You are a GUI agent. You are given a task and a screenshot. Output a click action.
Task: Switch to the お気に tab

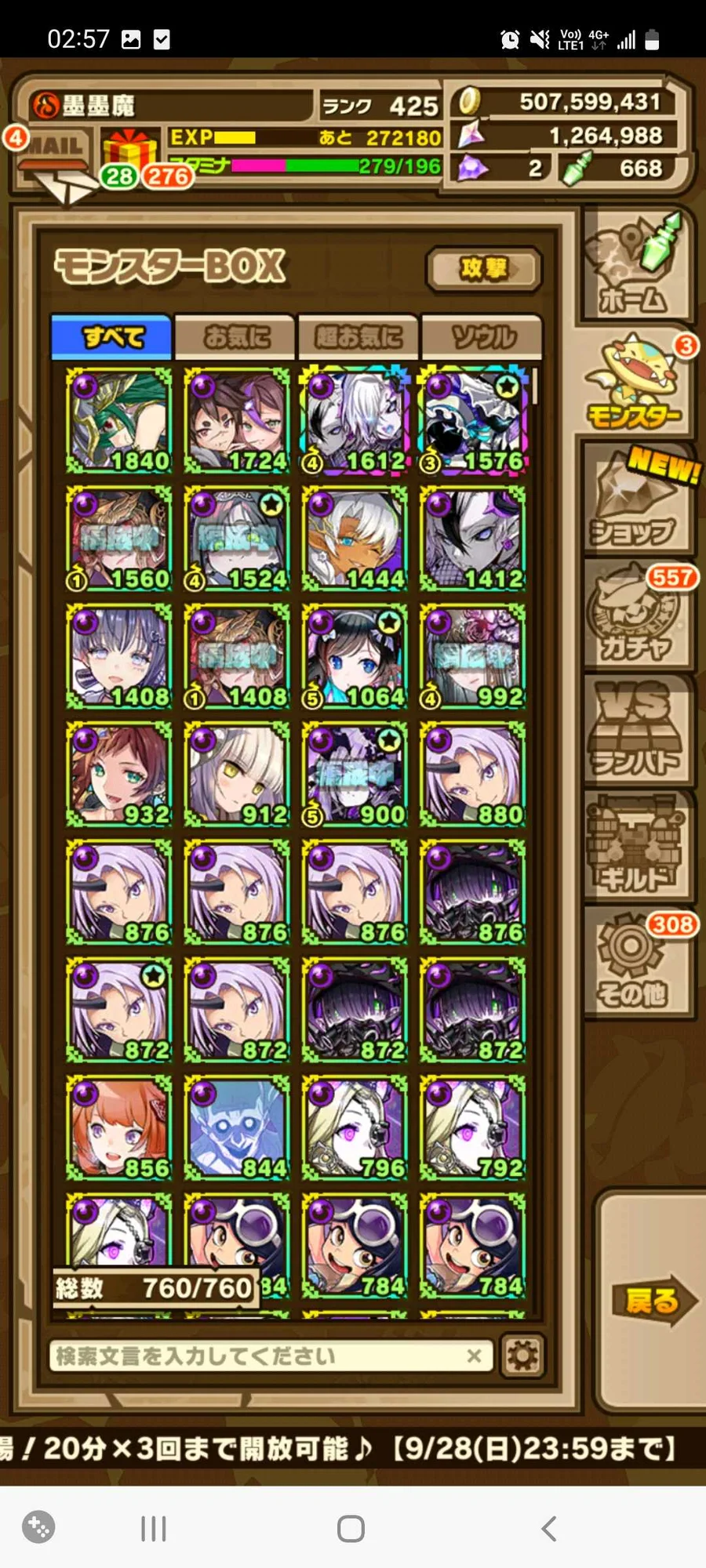tap(235, 337)
